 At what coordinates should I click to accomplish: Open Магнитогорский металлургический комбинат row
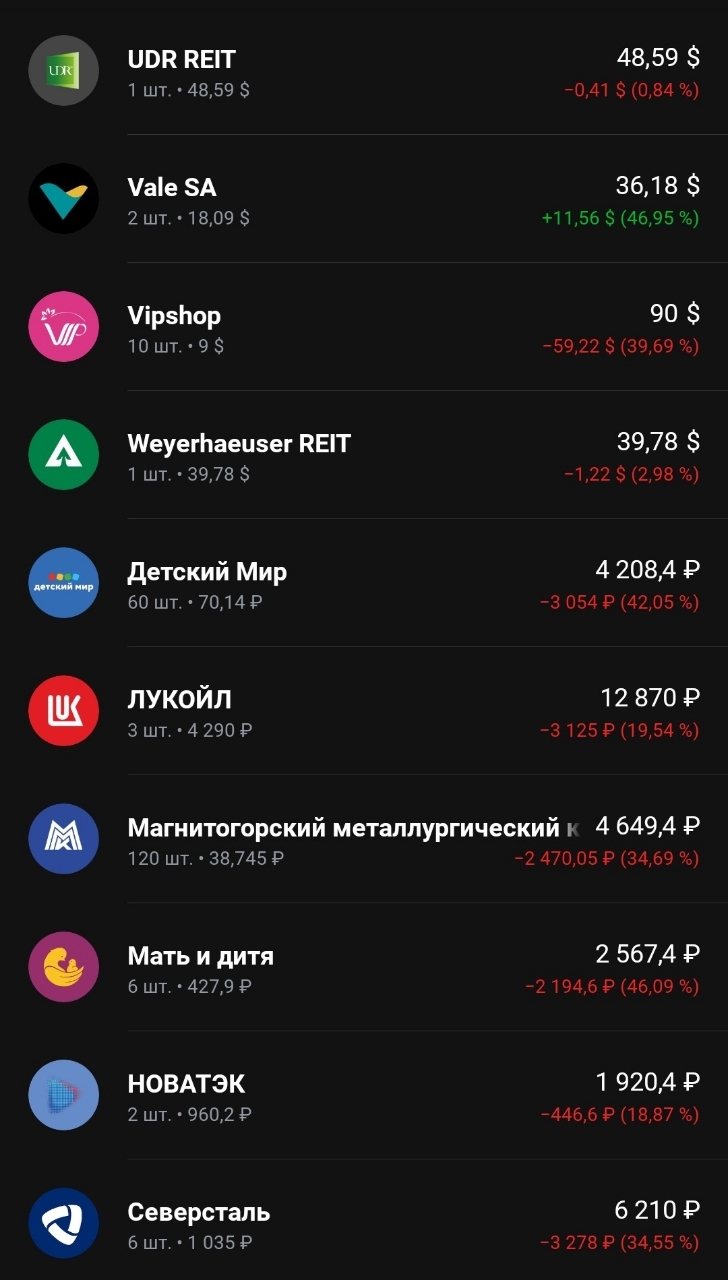364,839
